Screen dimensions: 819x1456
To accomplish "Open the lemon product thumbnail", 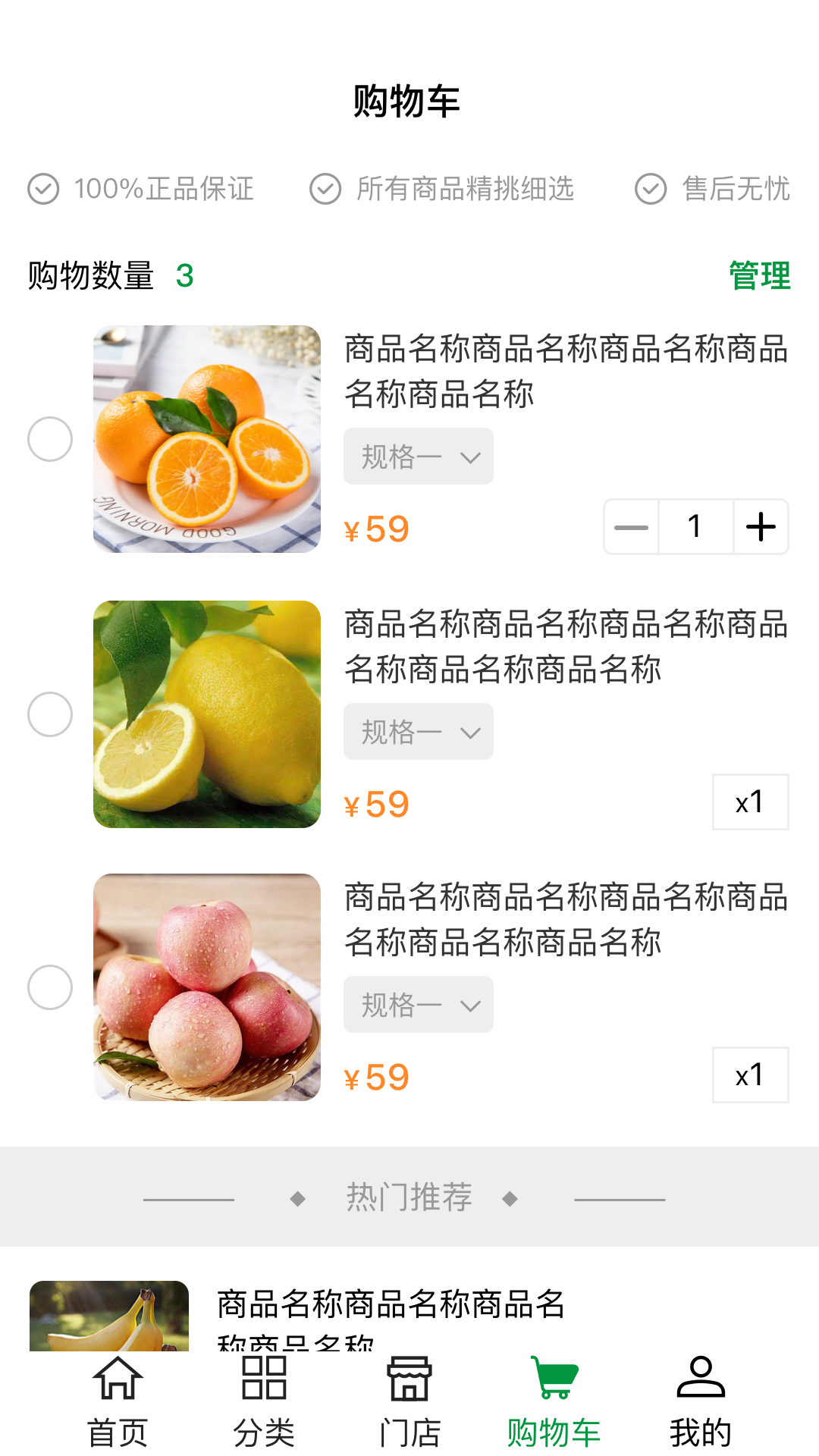I will pos(209,714).
